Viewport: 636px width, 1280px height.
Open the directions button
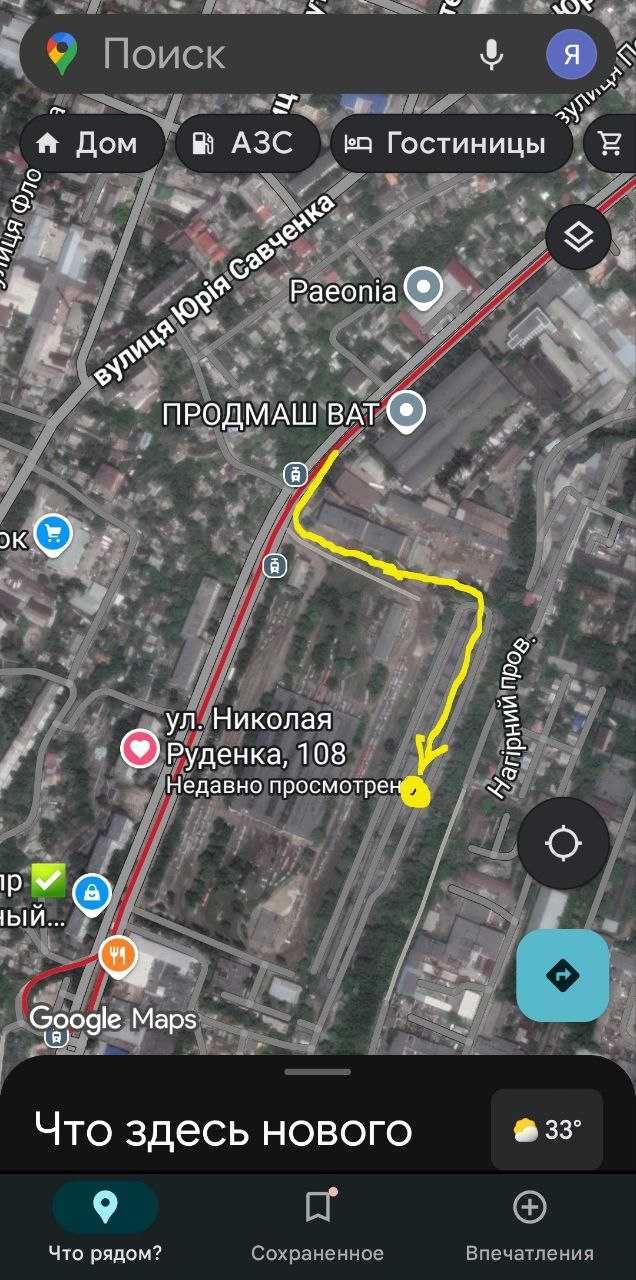563,975
